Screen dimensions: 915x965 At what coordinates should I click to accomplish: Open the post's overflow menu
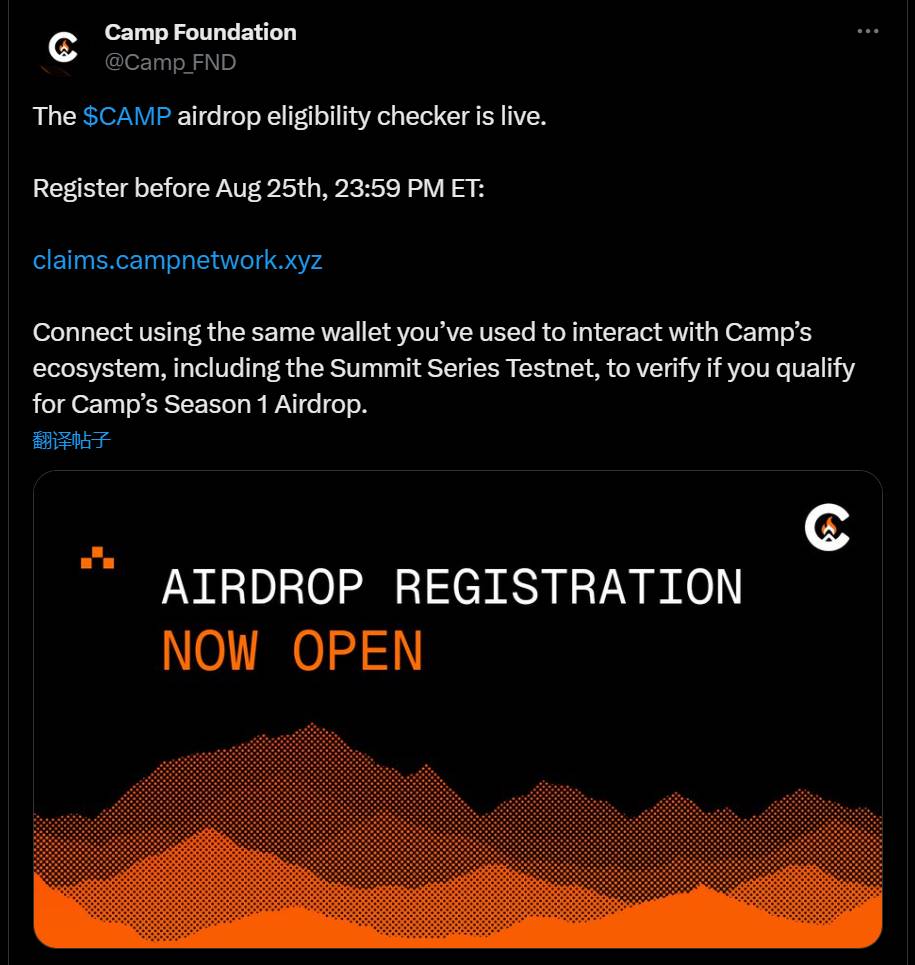(x=867, y=31)
